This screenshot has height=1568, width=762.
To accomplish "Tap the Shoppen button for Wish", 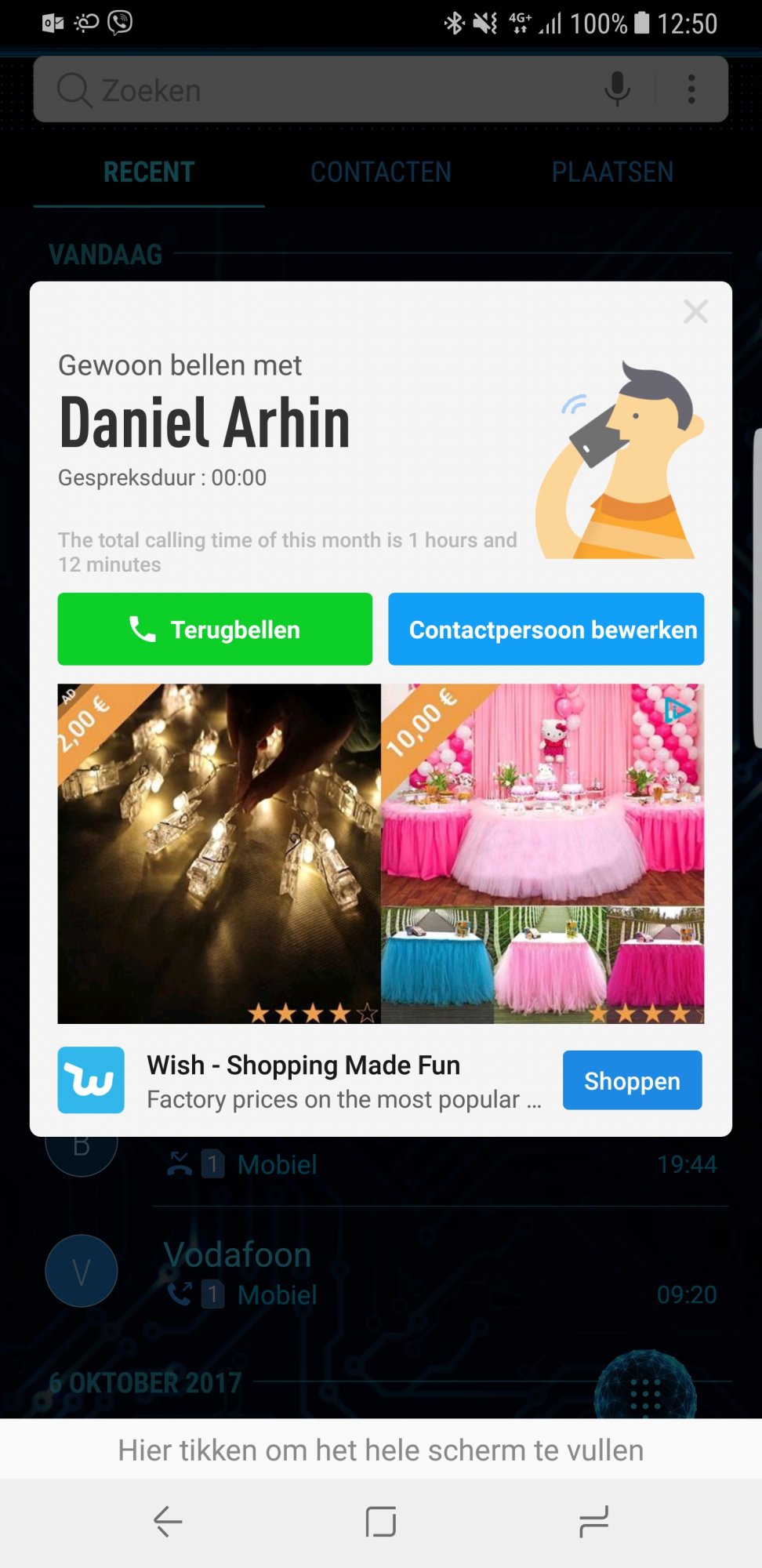I will [632, 1080].
